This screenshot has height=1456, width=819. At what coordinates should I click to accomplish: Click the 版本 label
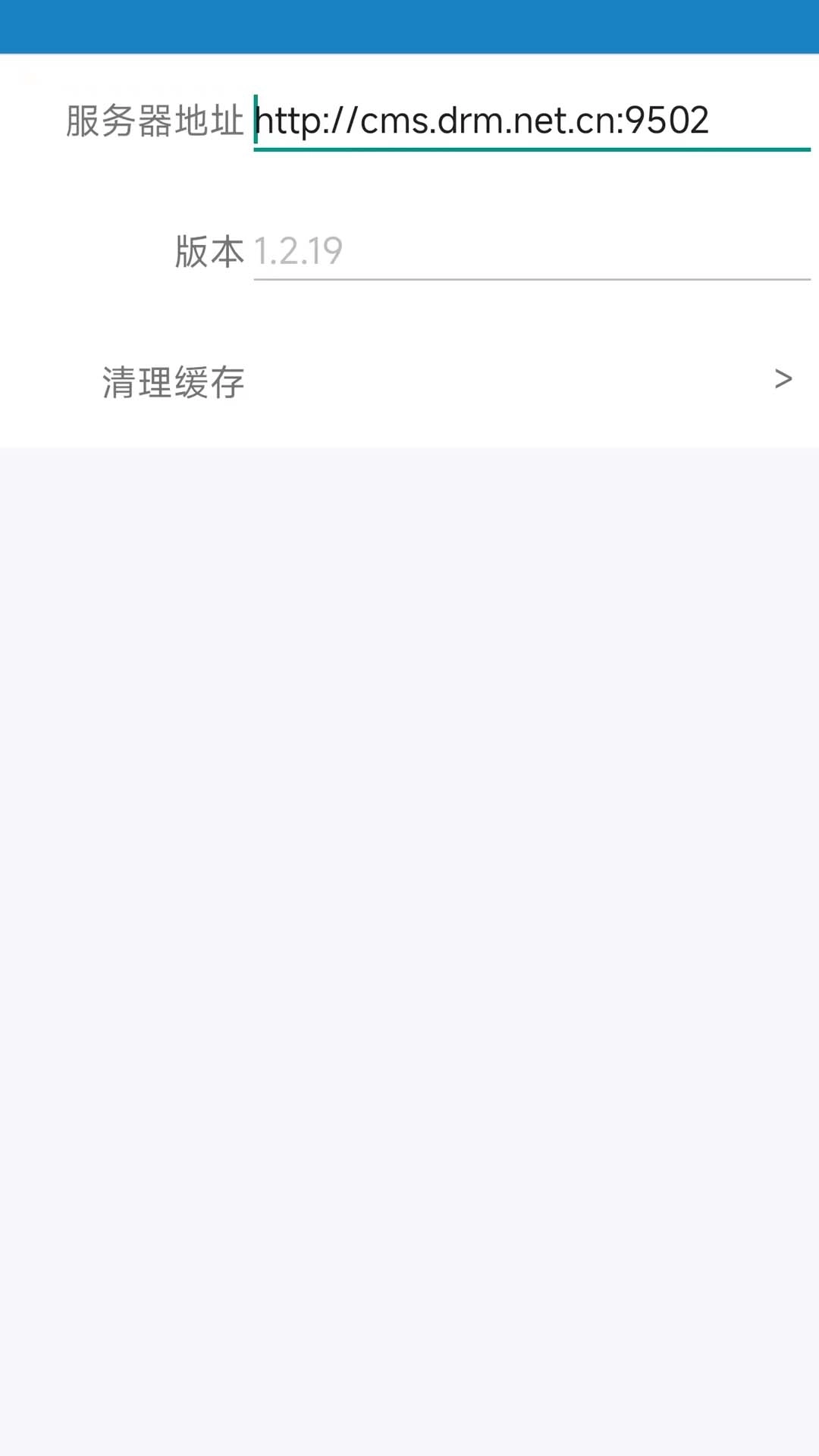tap(209, 250)
